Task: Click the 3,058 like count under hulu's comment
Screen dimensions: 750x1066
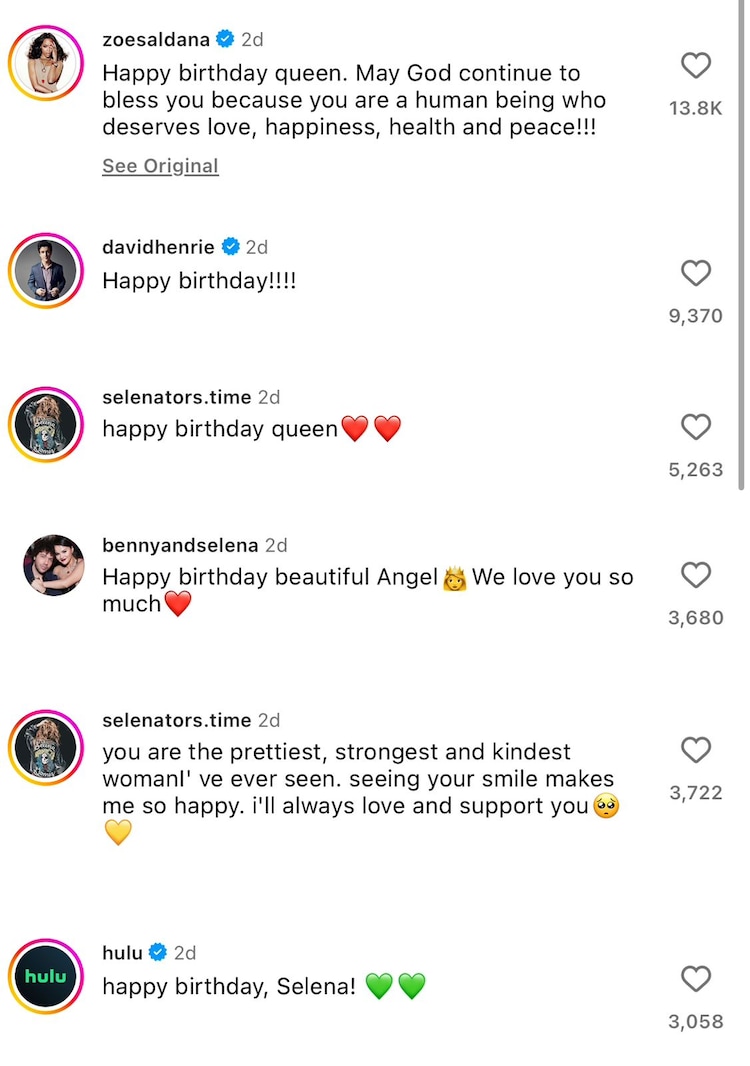Action: [695, 1021]
